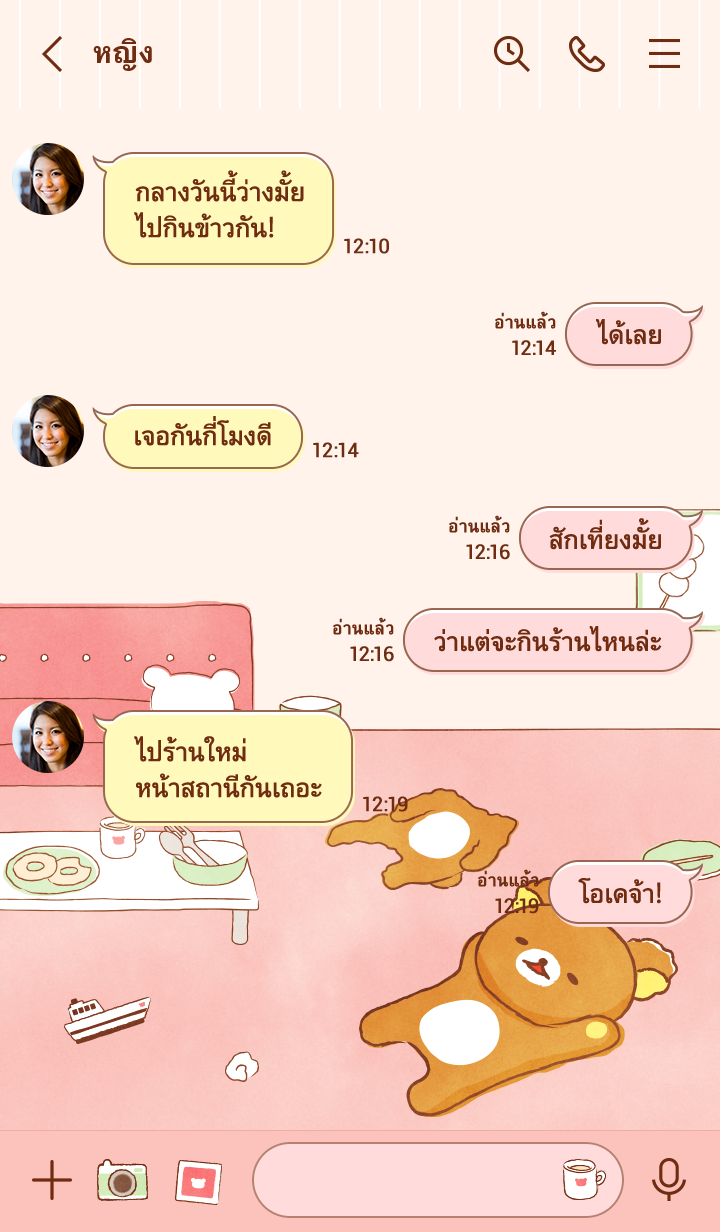Open the plus attachment options
720x1232 pixels.
(52, 1181)
